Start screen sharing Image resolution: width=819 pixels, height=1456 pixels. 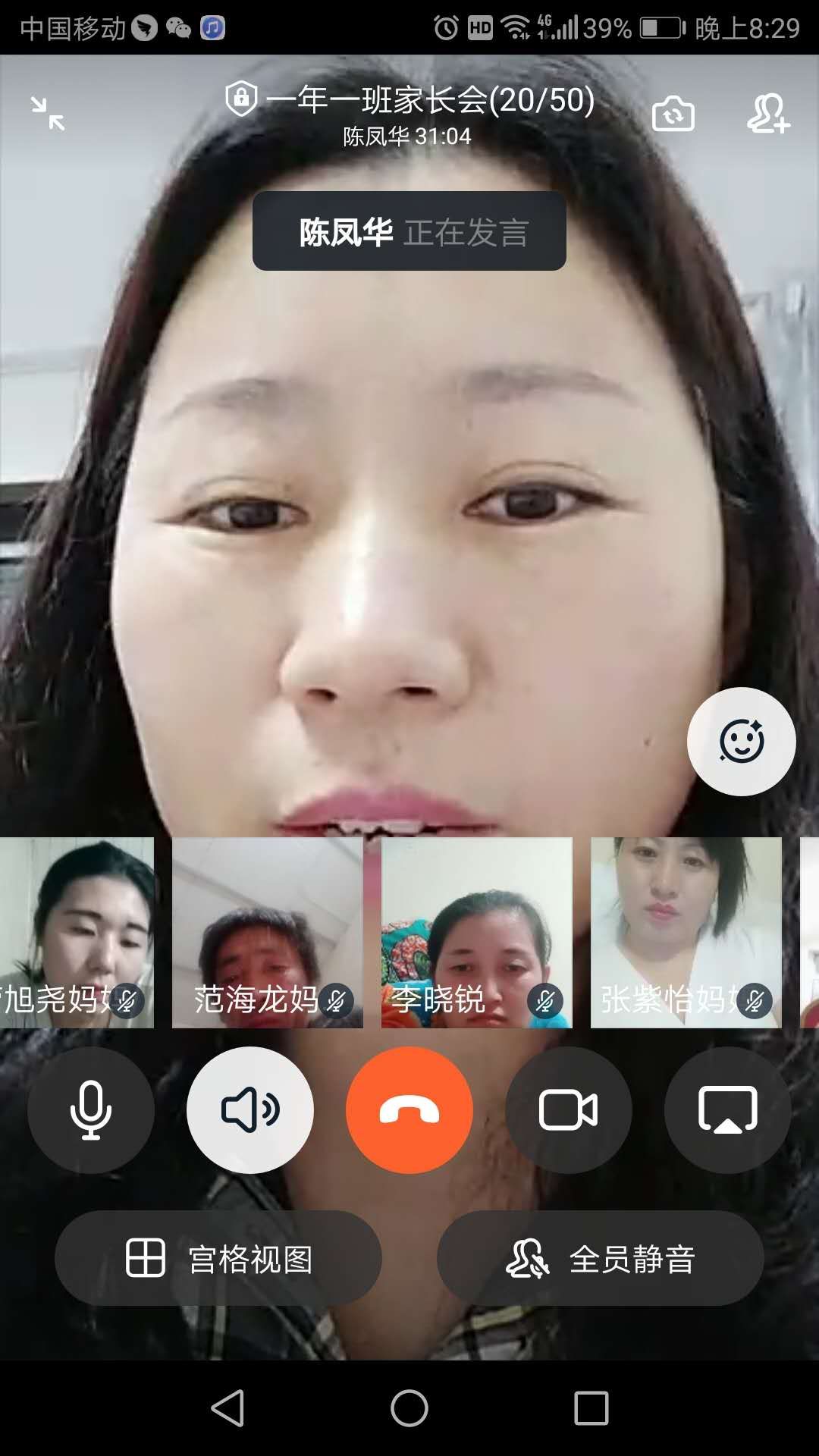click(727, 1109)
